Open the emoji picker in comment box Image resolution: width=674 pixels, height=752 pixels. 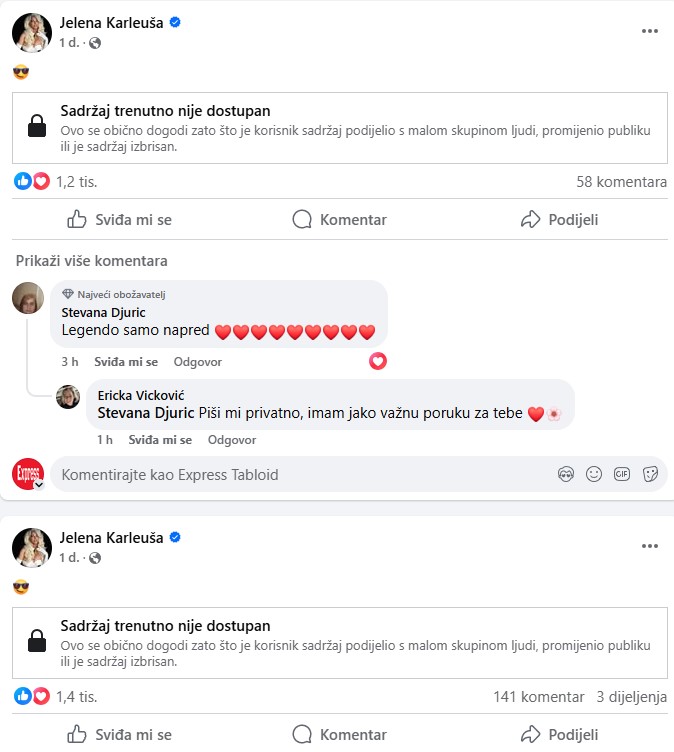(x=594, y=475)
